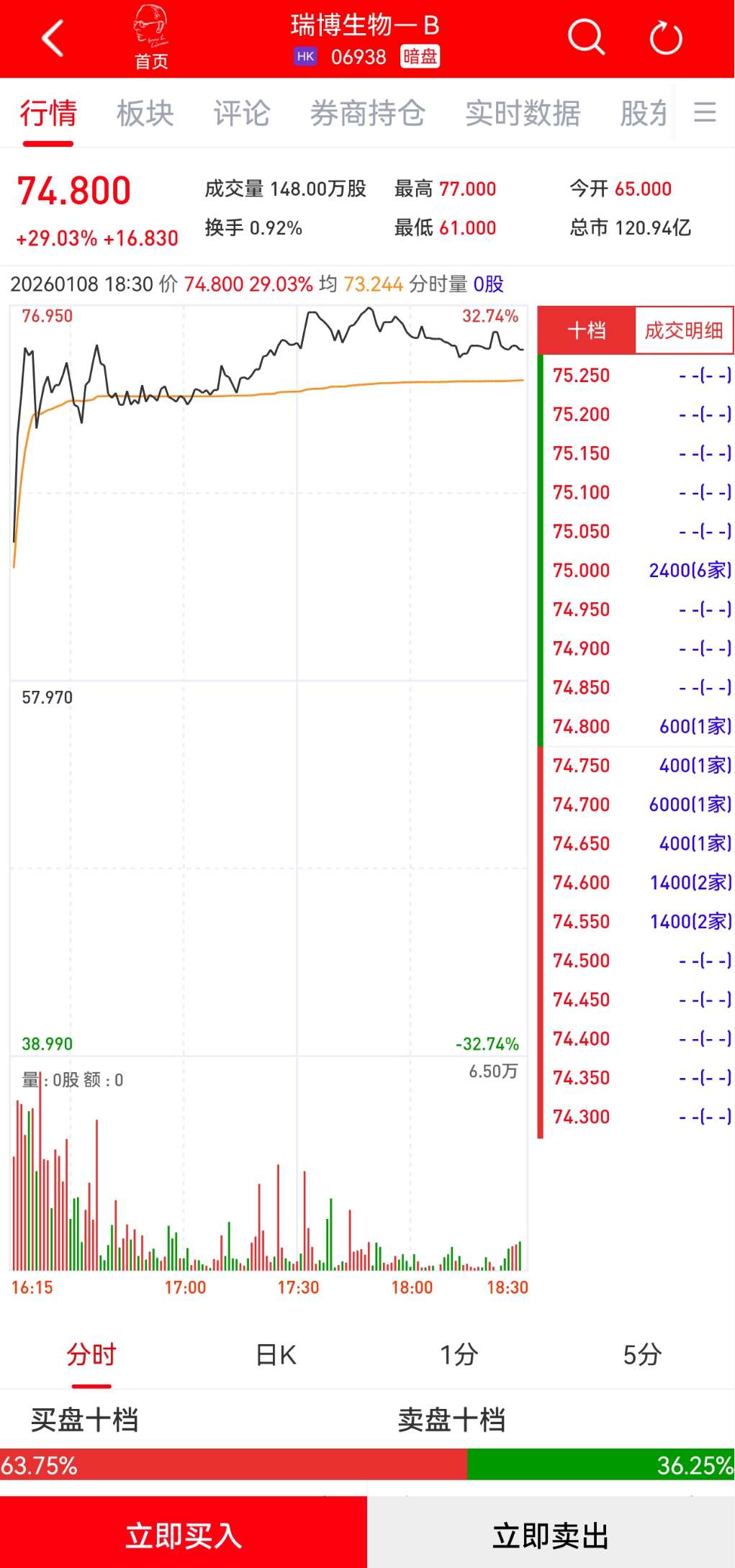This screenshot has width=735, height=1568.
Task: Switch to the 板块 tab
Action: pos(145,114)
